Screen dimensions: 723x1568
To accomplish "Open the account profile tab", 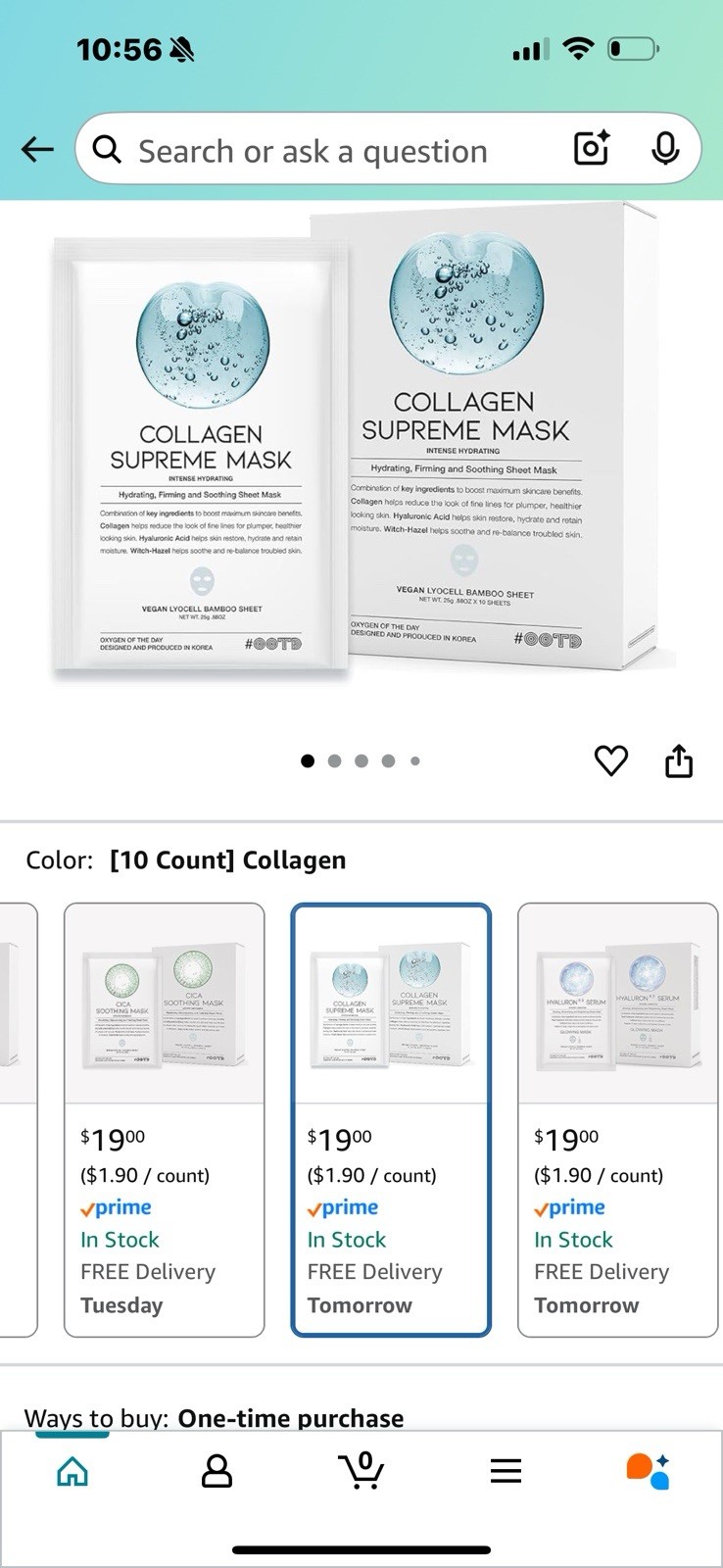I will point(217,1471).
